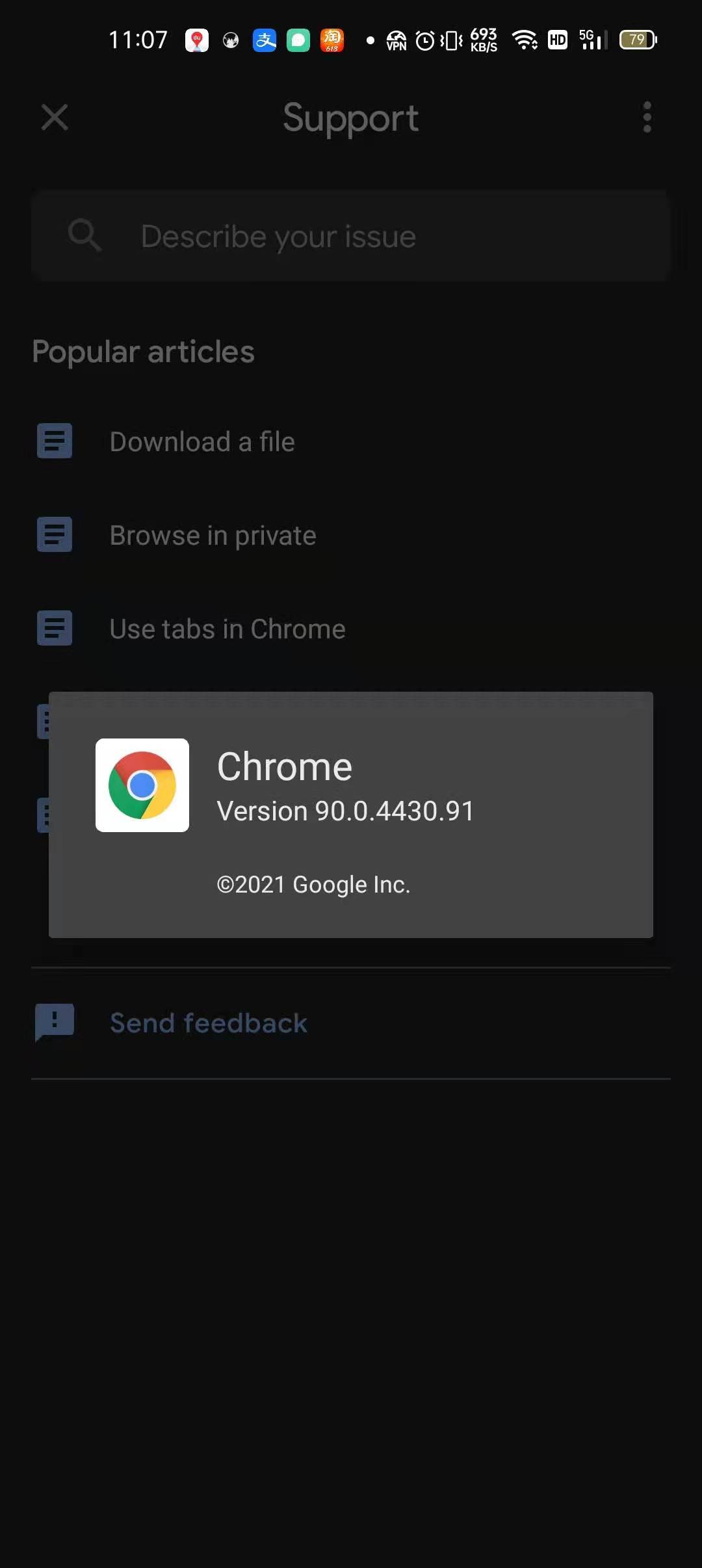Open the Use tabs in Chrome article
The height and width of the screenshot is (1568, 702).
coord(351,629)
